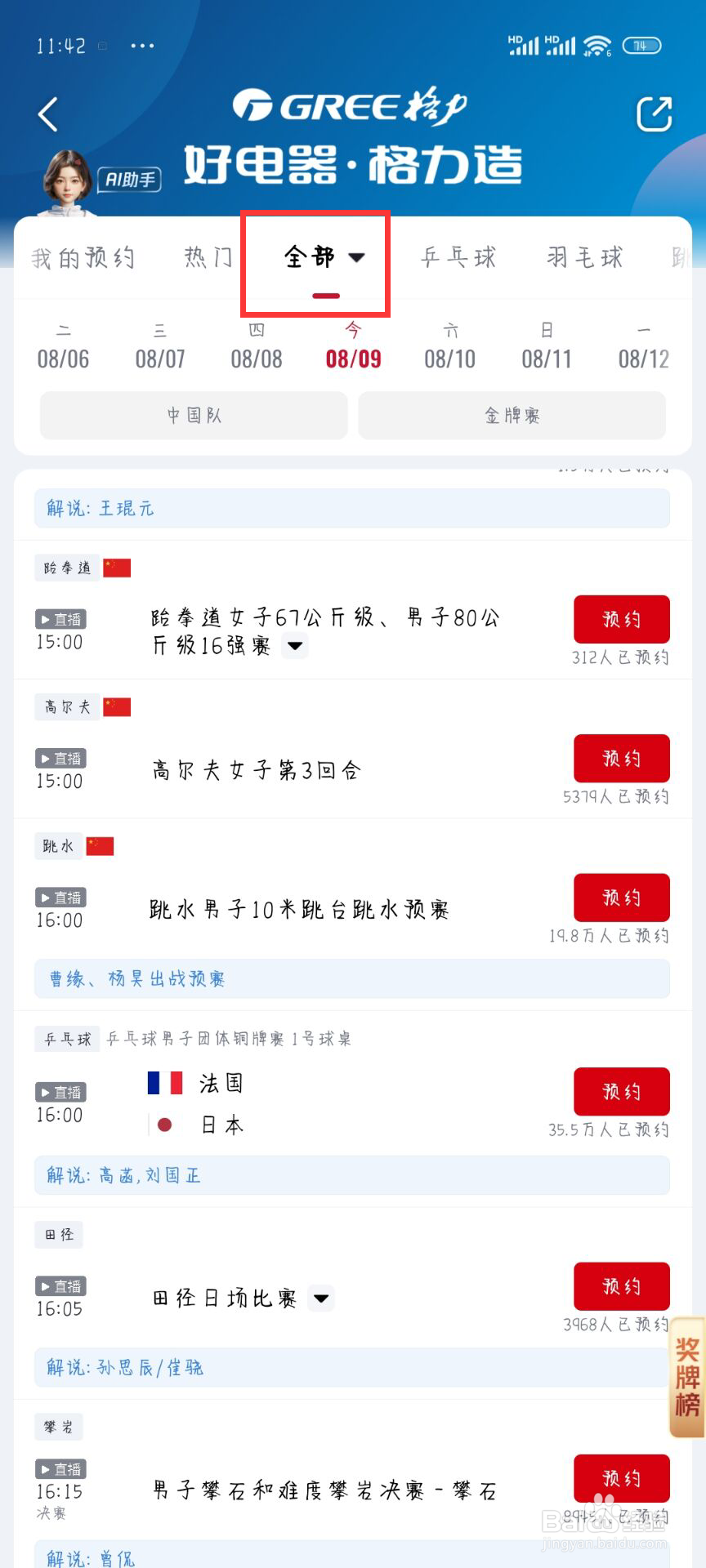The width and height of the screenshot is (706, 1568).
Task: Reserve the 跆拳道 16强赛 broadcast
Action: coord(622,619)
